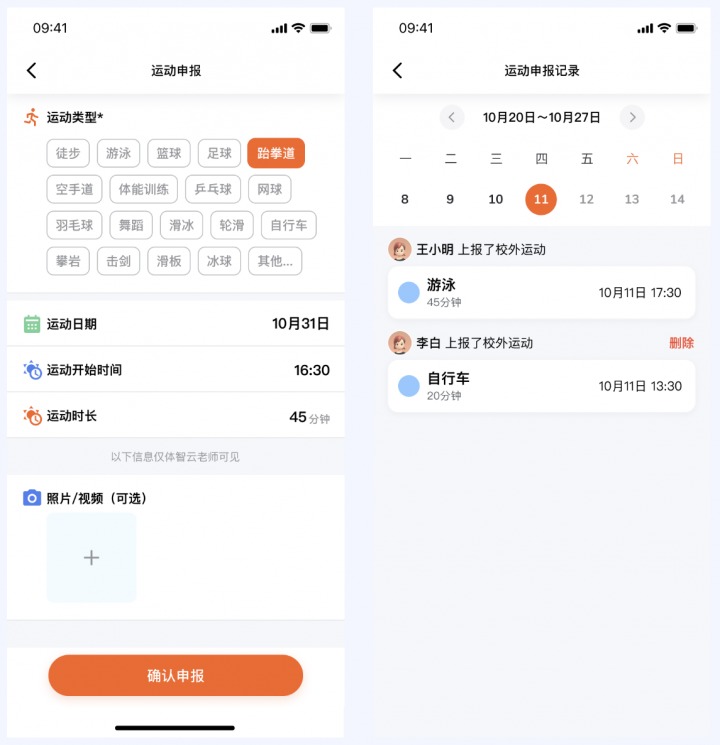Tap the 其他... sport type chip

click(x=275, y=261)
